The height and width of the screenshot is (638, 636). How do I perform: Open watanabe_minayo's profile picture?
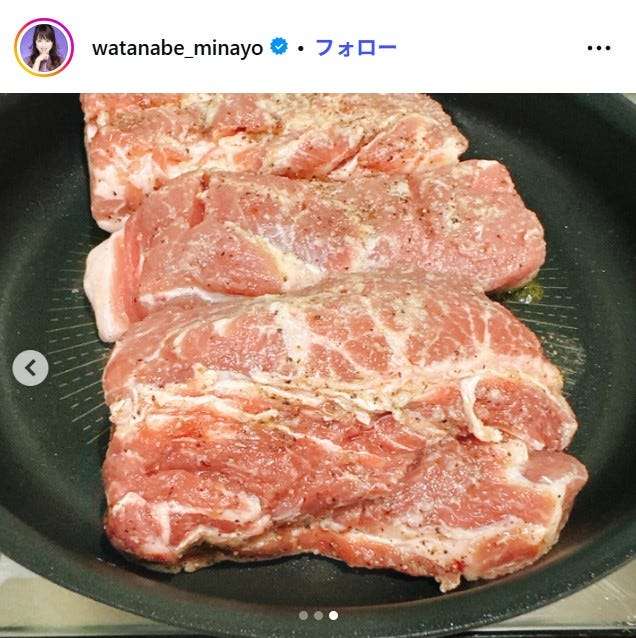[x=44, y=47]
